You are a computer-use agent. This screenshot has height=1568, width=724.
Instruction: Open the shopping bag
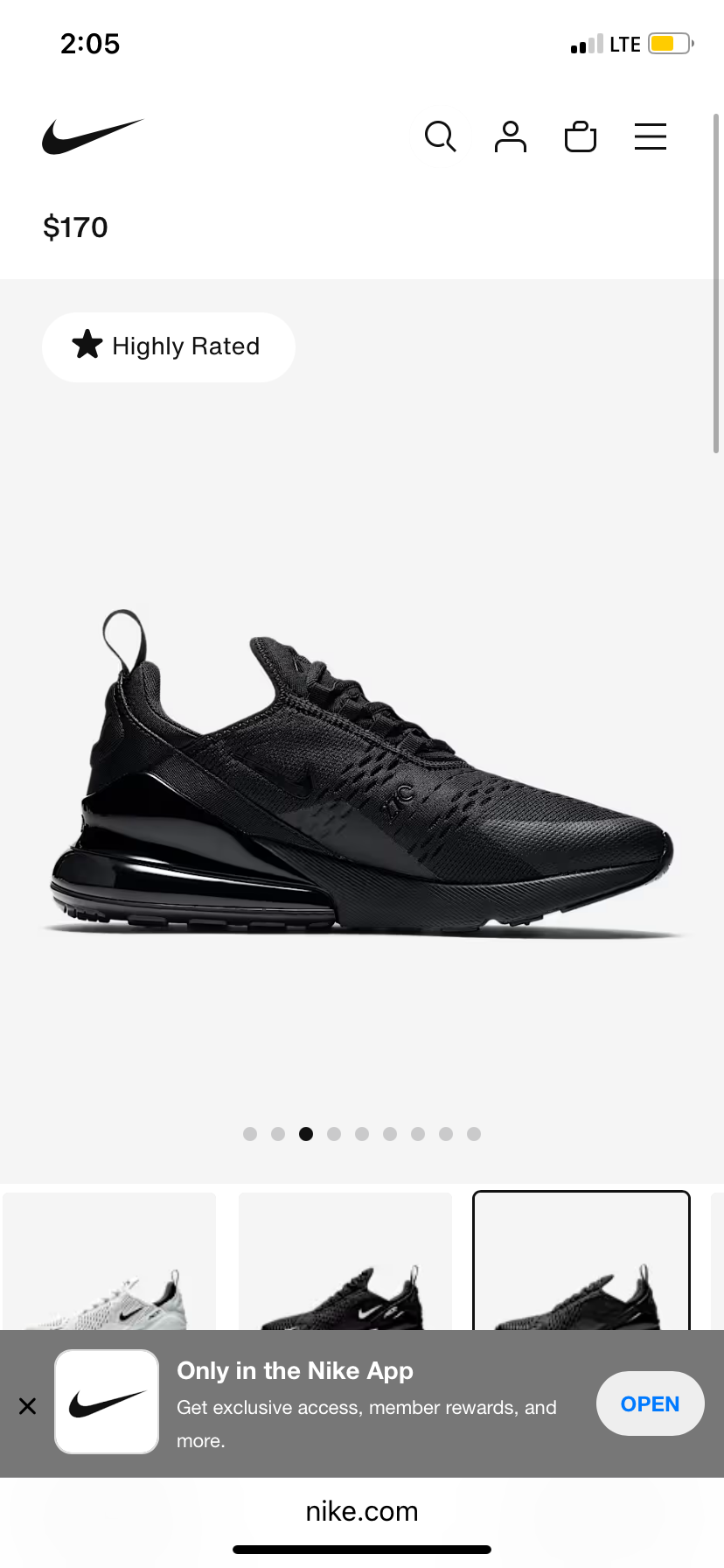581,136
